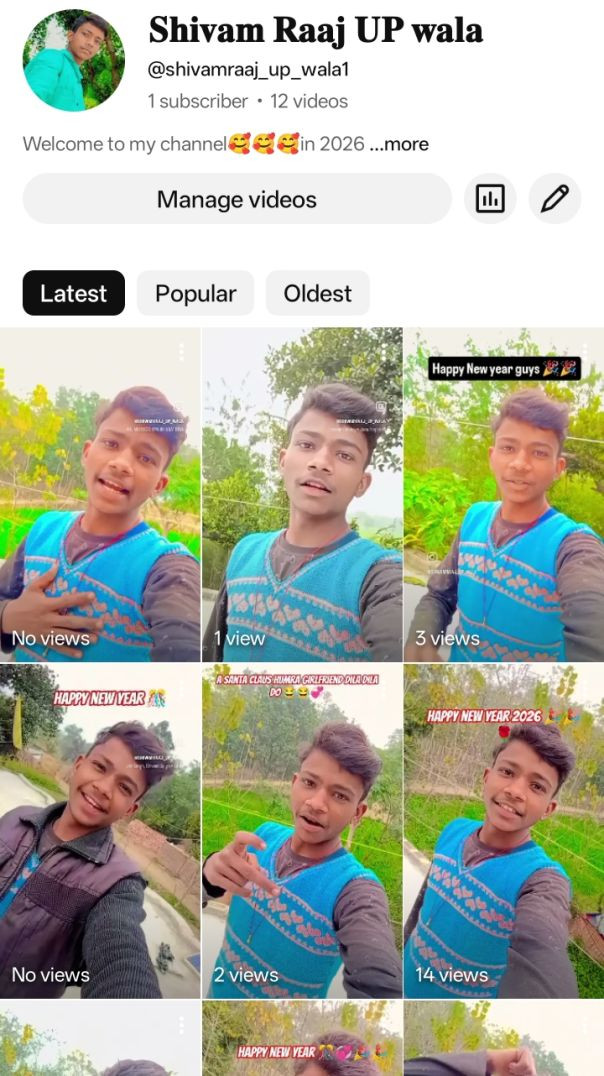Open Manage videos

click(237, 199)
